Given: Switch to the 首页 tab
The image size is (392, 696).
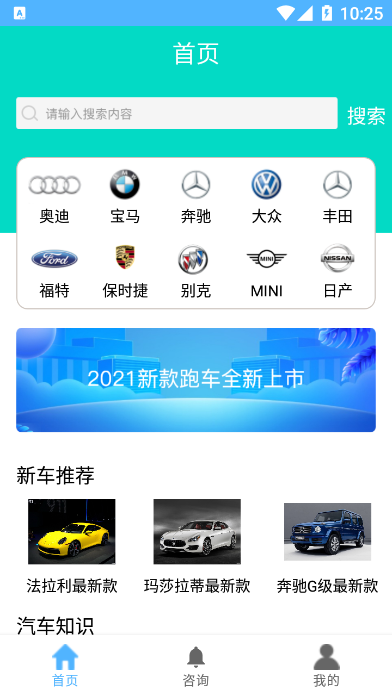Looking at the screenshot, I should pos(65,666).
